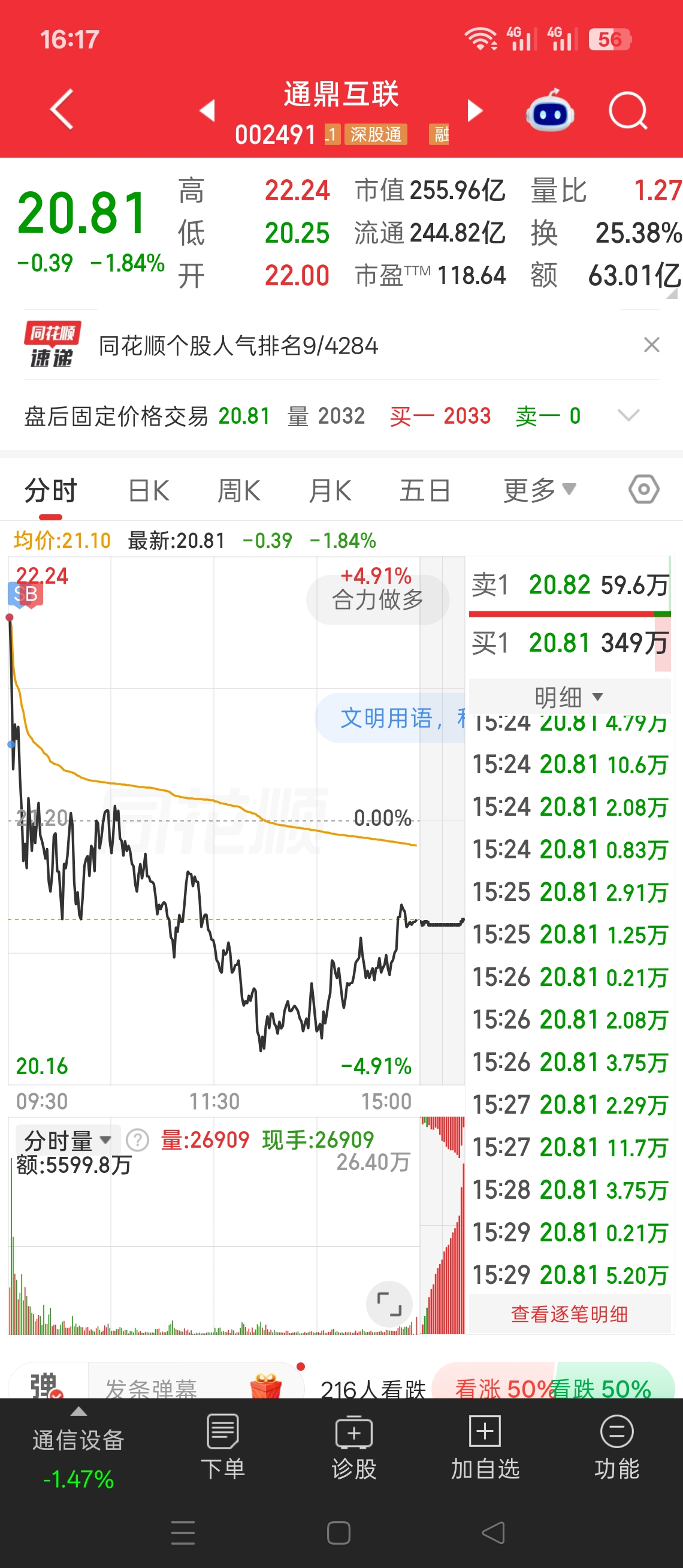Switch to the 月K chart tab
This screenshot has width=683, height=1568.
330,491
